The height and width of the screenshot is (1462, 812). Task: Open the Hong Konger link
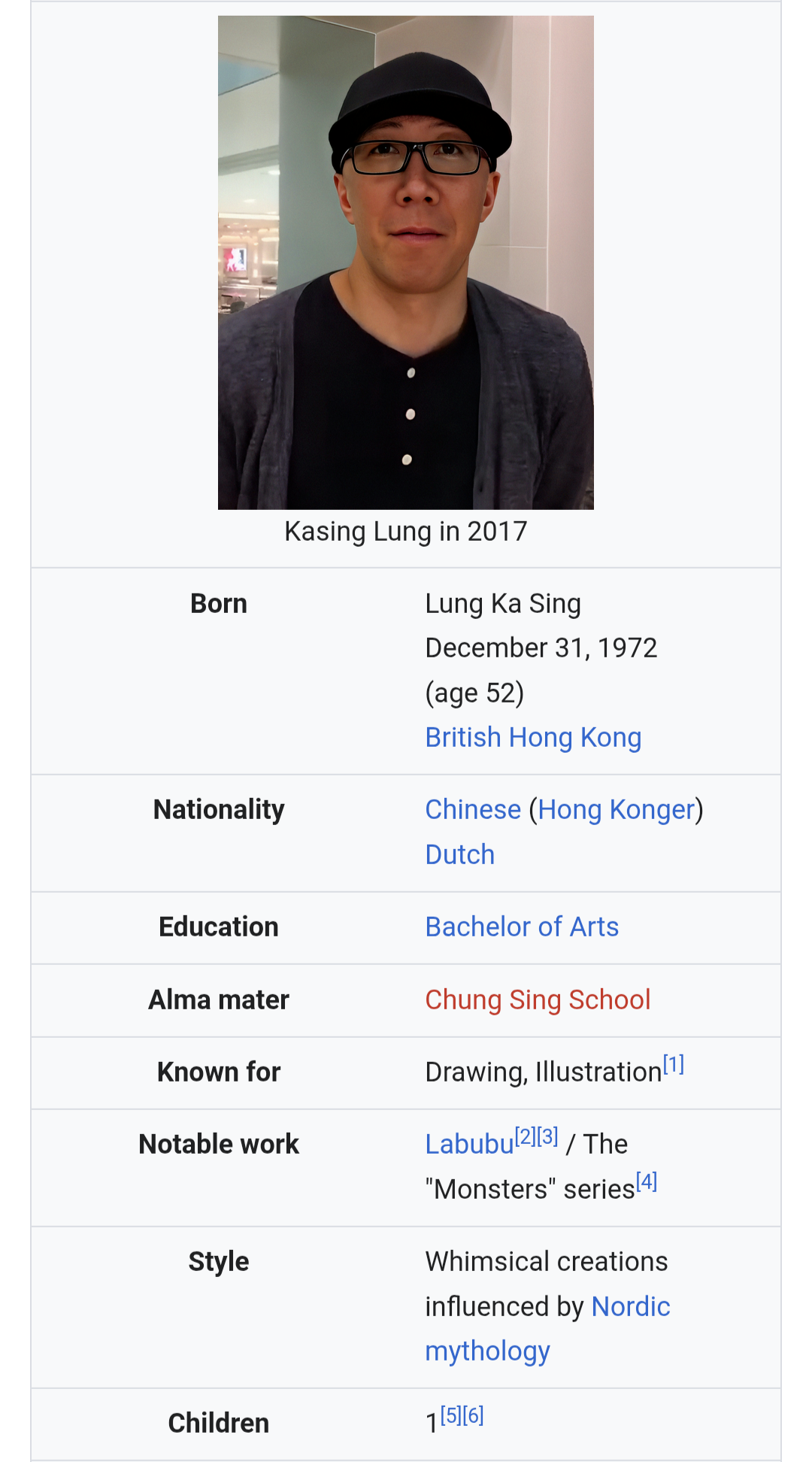[617, 810]
